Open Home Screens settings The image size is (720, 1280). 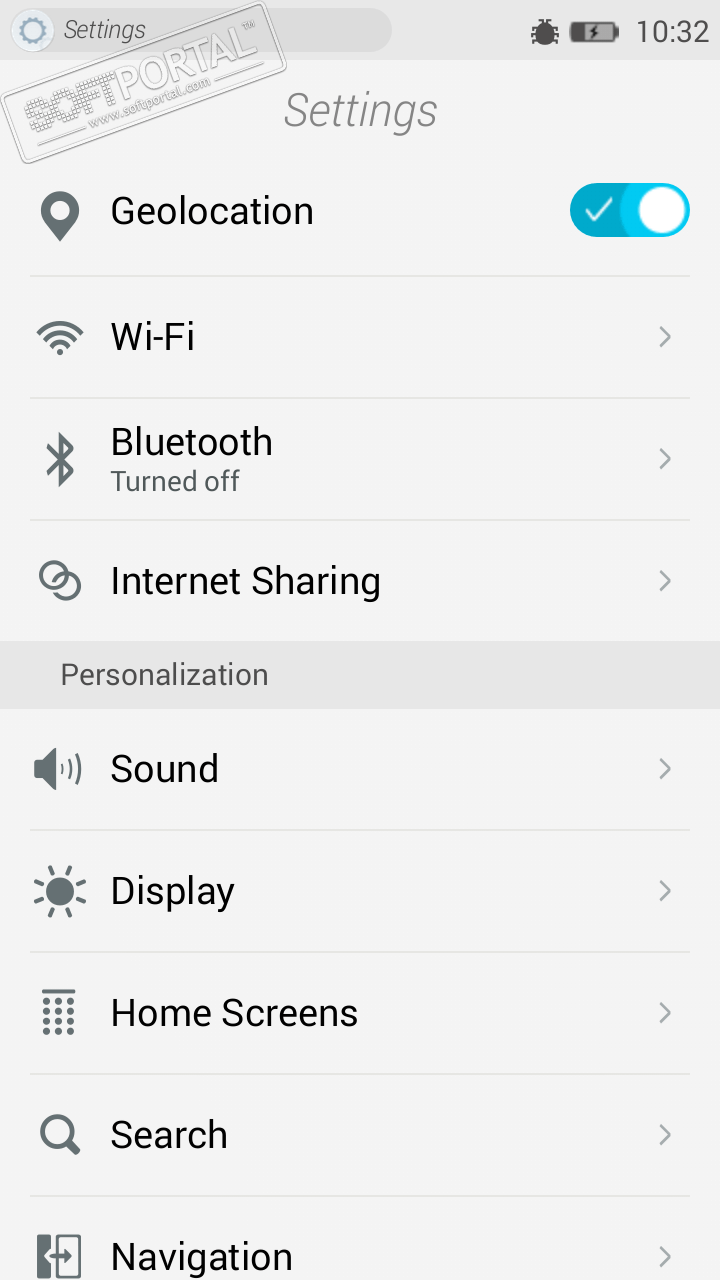[360, 1013]
